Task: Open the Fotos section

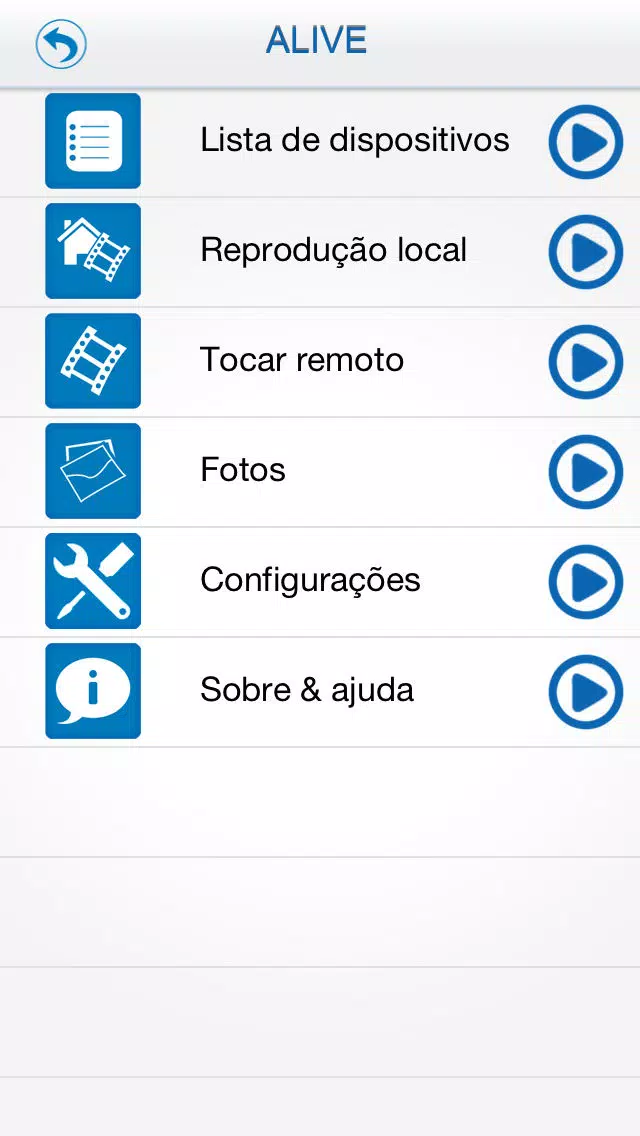Action: 320,472
